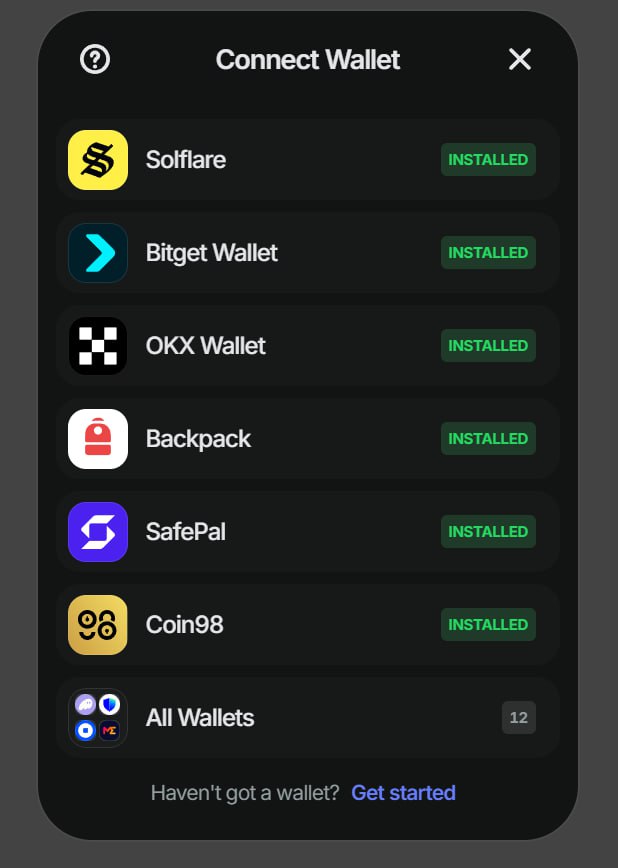618x868 pixels.
Task: Connect using Coin98
Action: [308, 624]
